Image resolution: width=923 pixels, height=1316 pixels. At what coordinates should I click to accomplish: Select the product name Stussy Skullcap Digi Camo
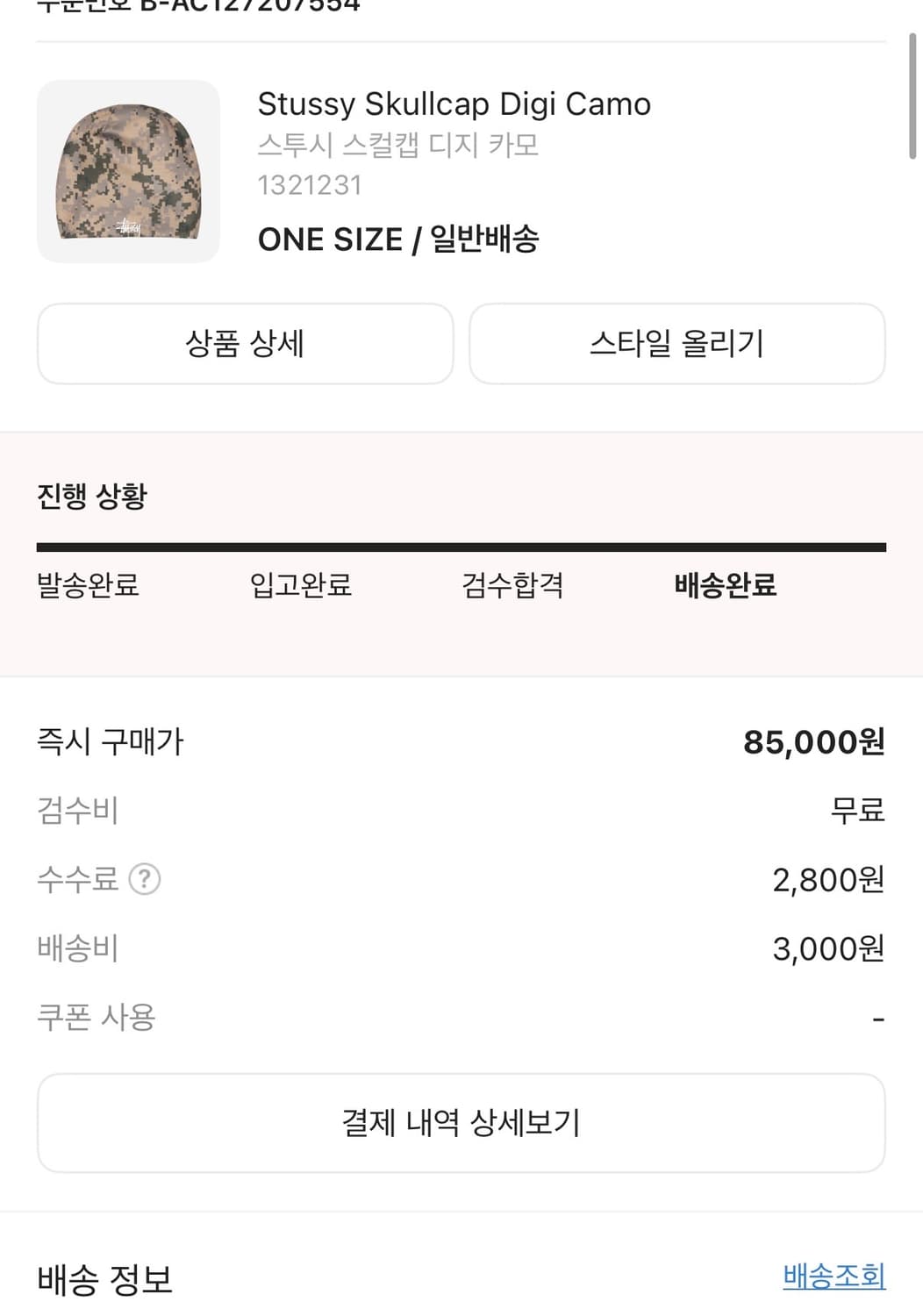454,104
